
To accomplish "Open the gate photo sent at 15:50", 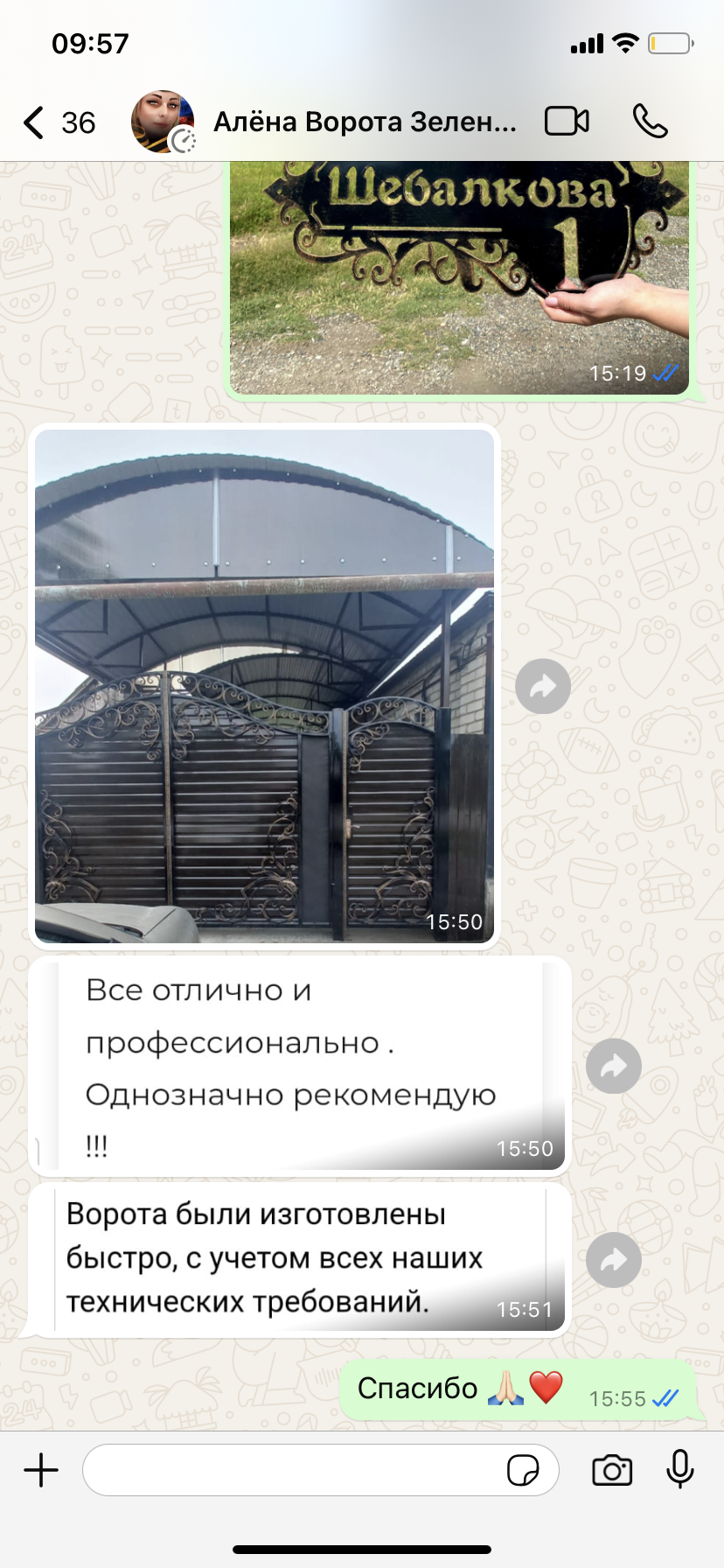I will point(264,686).
